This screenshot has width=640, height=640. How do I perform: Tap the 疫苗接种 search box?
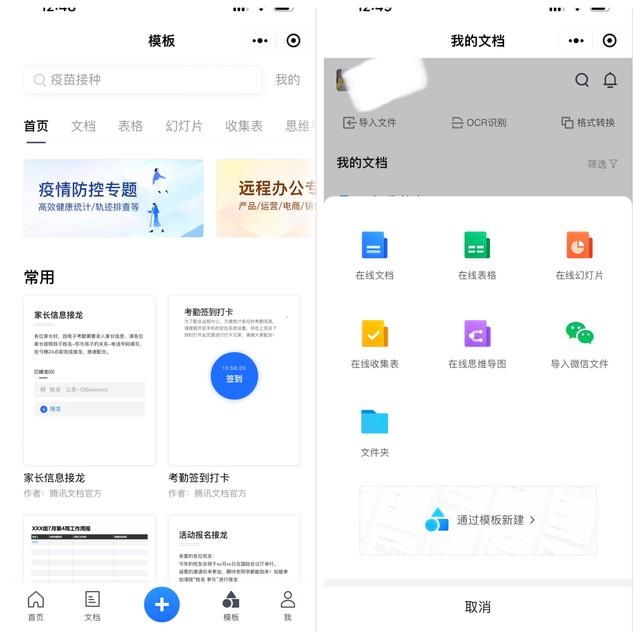tap(142, 80)
